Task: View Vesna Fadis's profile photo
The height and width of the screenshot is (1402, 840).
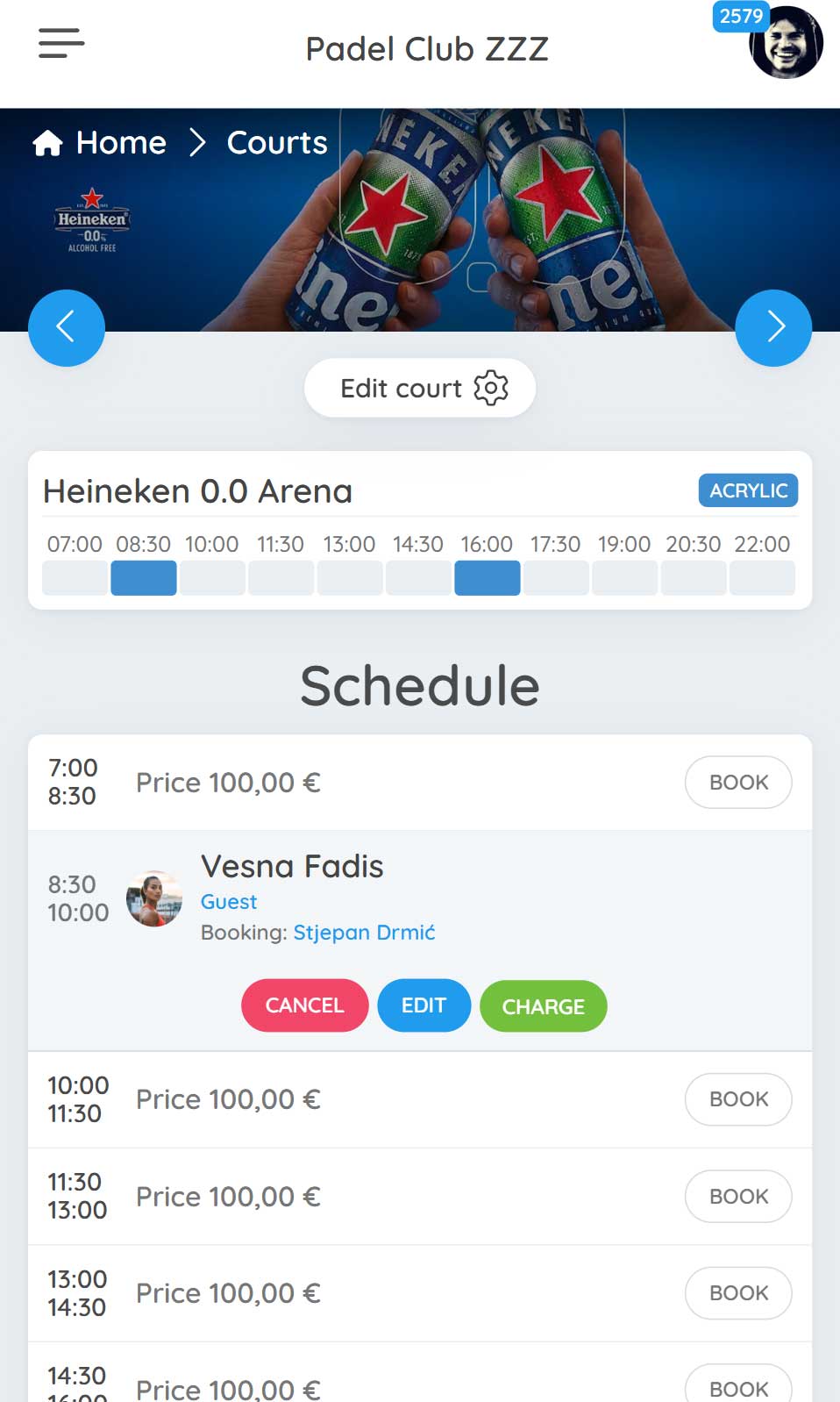Action: (x=154, y=898)
